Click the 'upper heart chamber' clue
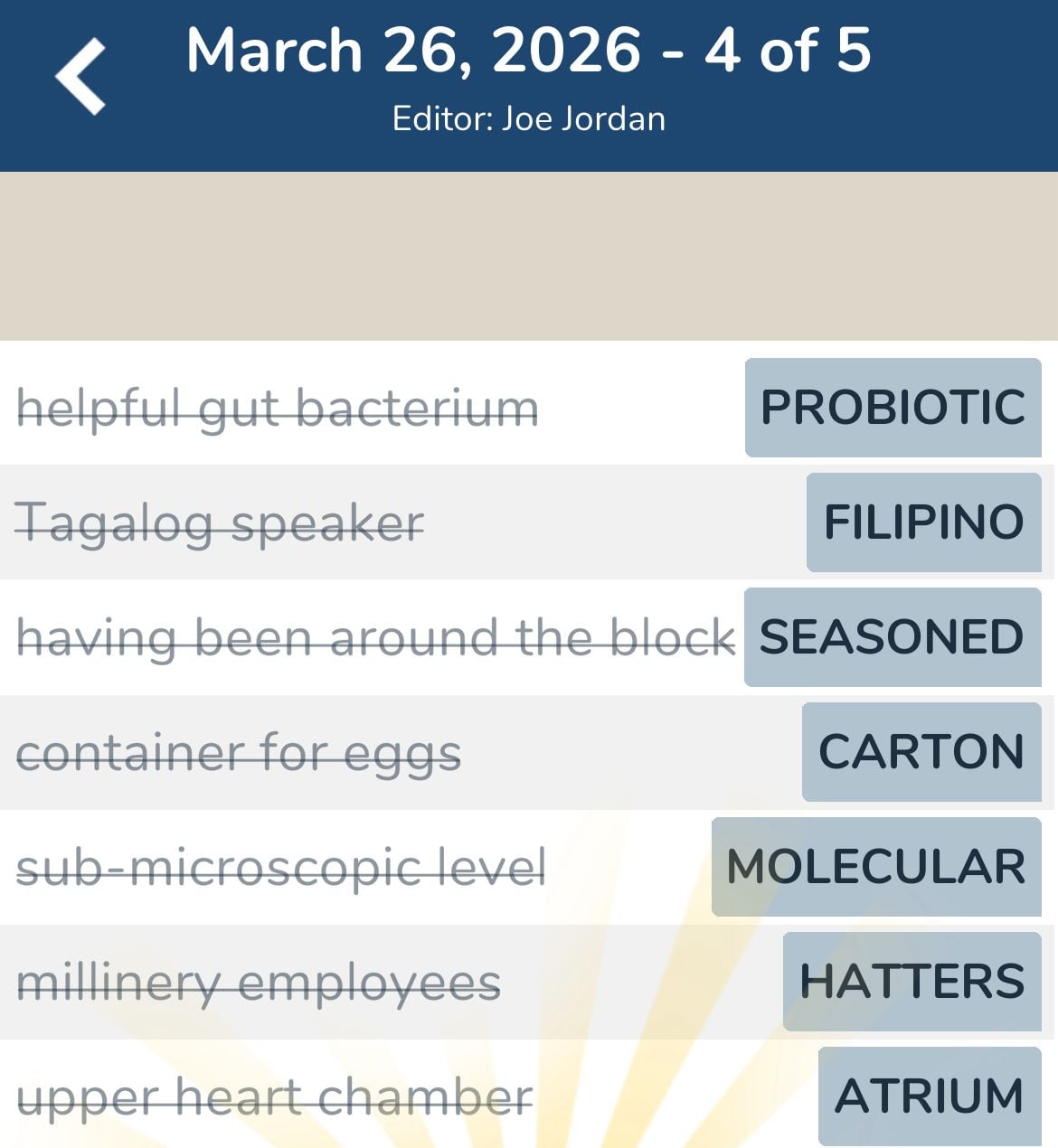The height and width of the screenshot is (1148, 1058). [x=274, y=1095]
